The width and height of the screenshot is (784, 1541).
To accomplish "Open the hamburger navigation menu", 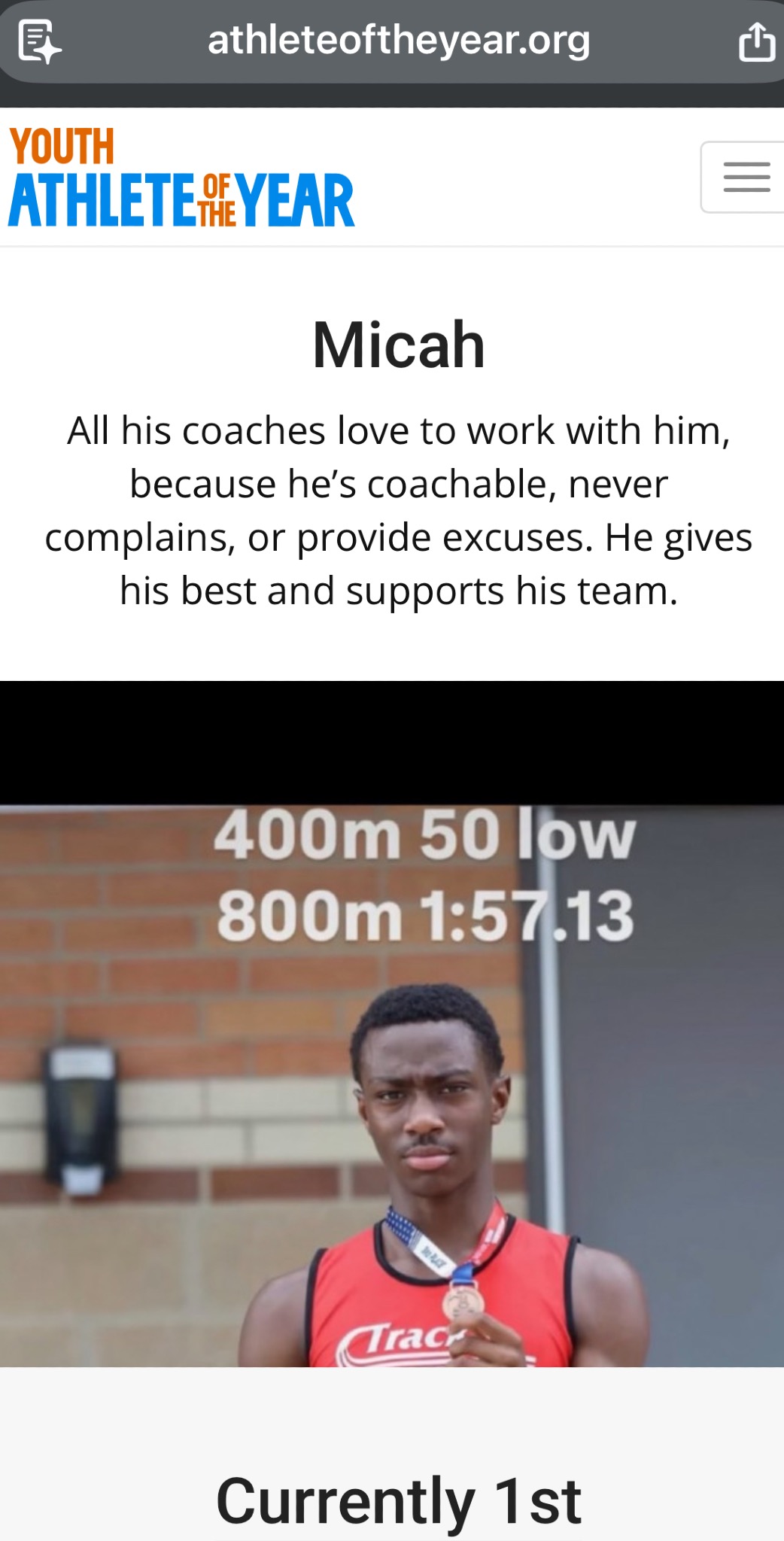I will pos(743,178).
